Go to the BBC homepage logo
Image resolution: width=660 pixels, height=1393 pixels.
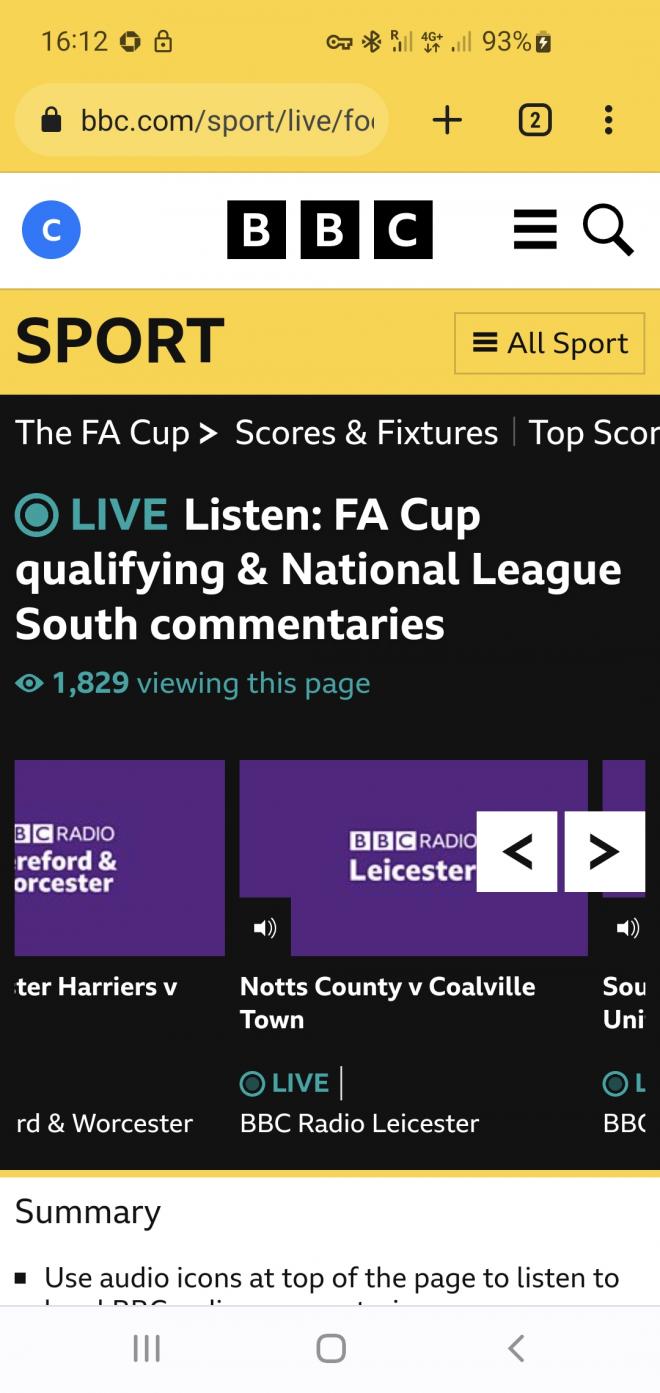coord(329,230)
